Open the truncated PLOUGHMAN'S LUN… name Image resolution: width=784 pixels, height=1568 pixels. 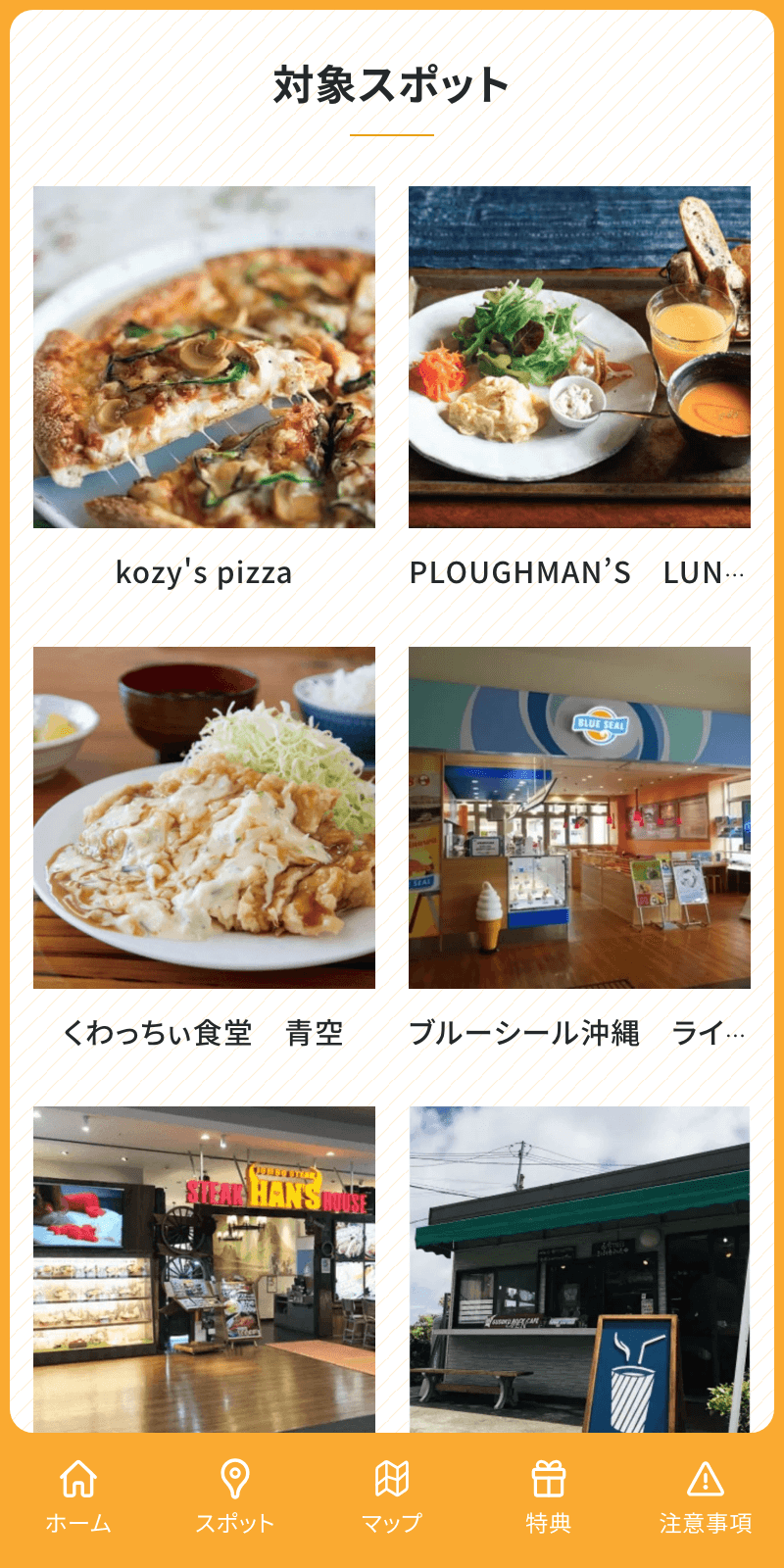coord(579,573)
